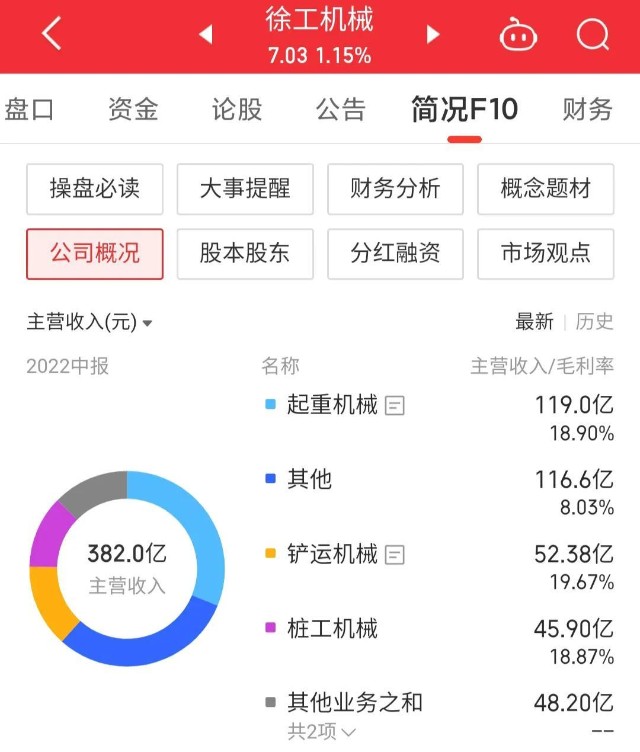Expand 共2项 under 其他业务之和
Screen dimensions: 640x752
[322, 732]
